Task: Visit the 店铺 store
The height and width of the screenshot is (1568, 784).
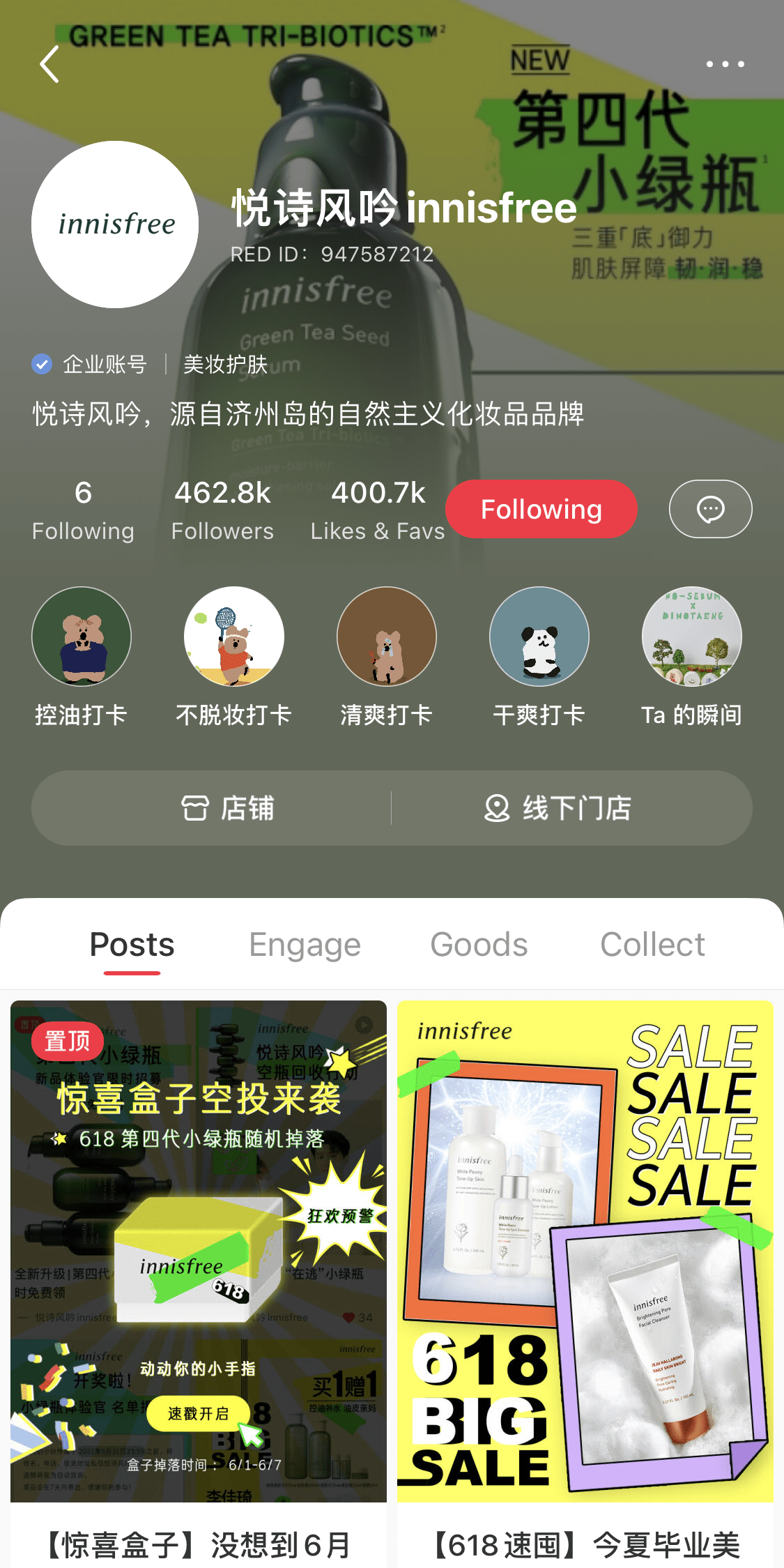Action: [x=227, y=808]
